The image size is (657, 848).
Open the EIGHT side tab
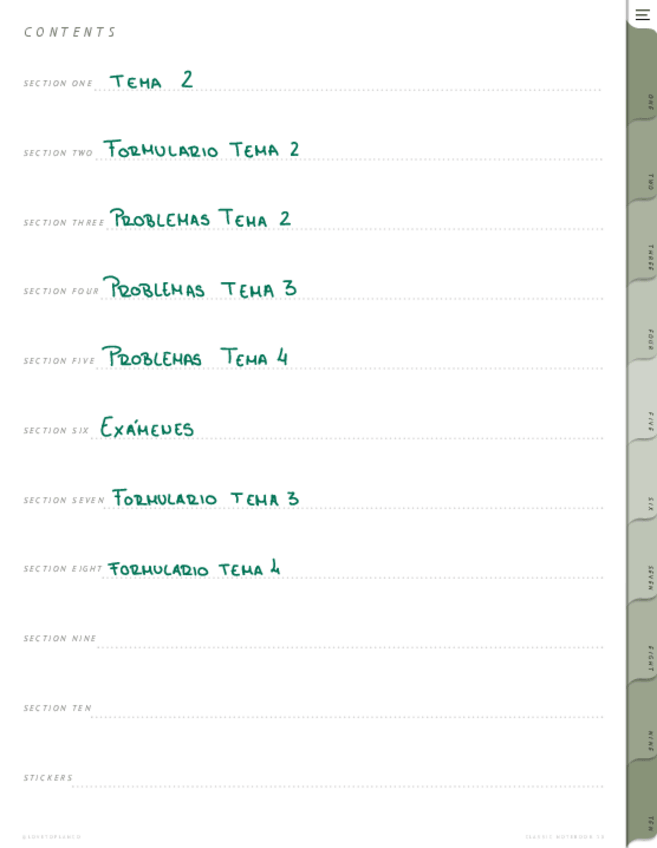tap(644, 658)
